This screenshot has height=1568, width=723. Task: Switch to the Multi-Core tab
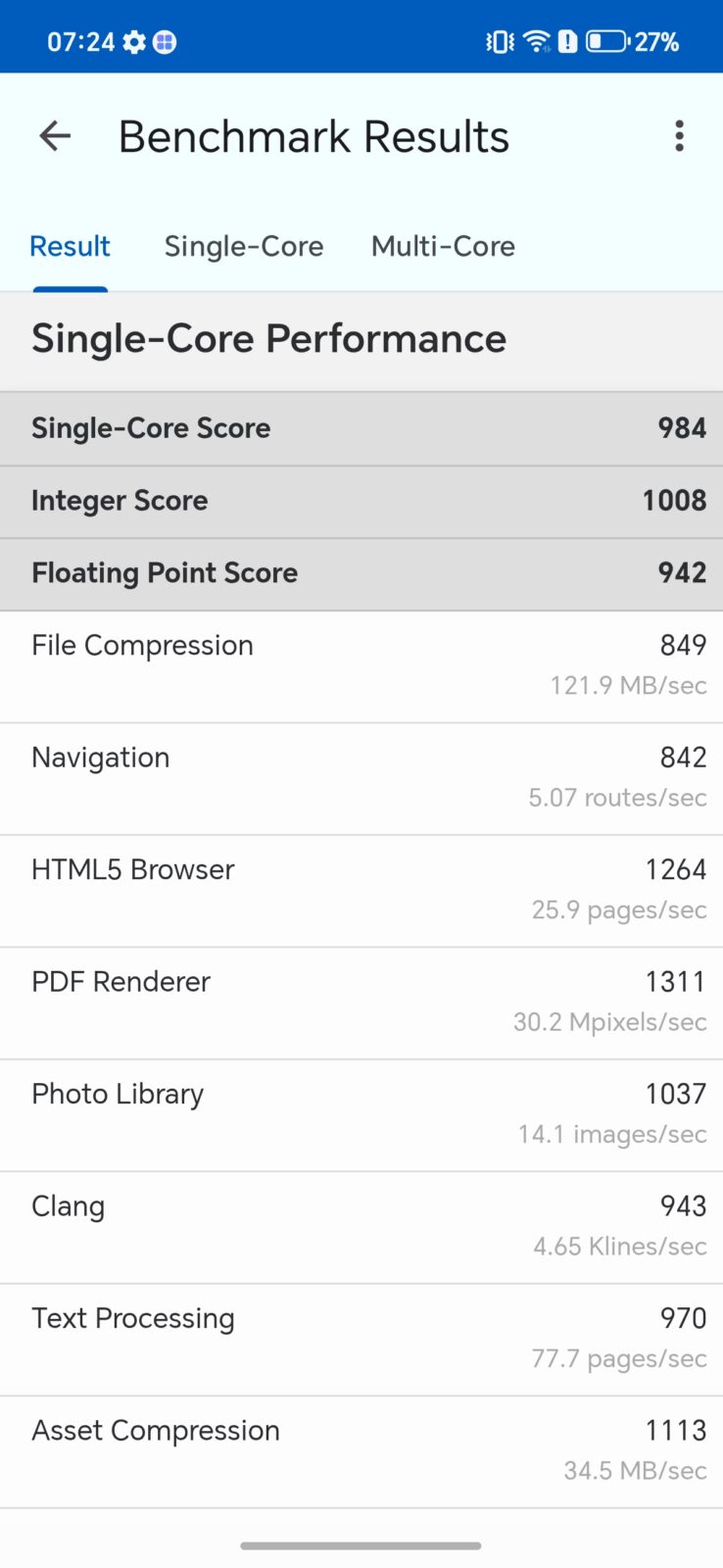point(443,246)
